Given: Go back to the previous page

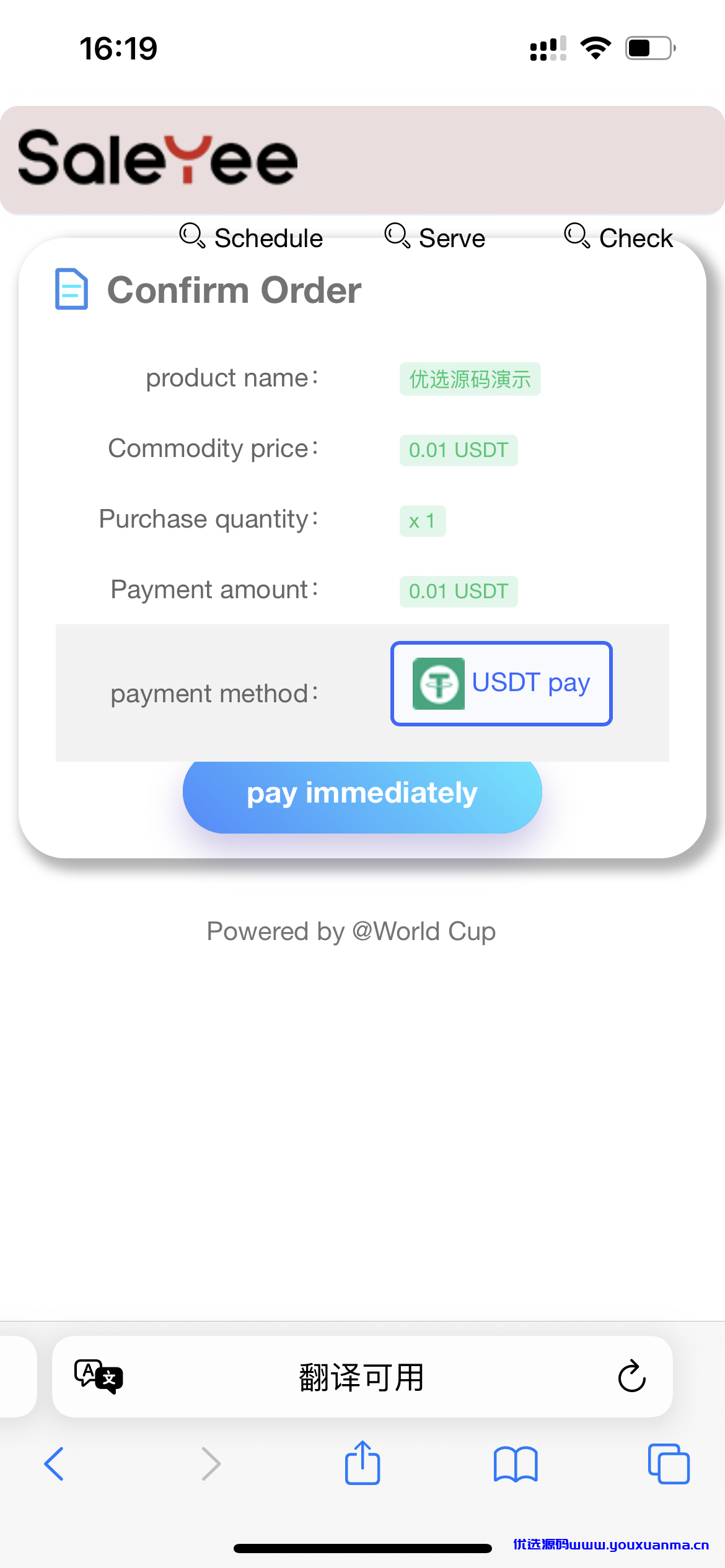Looking at the screenshot, I should 55,1464.
